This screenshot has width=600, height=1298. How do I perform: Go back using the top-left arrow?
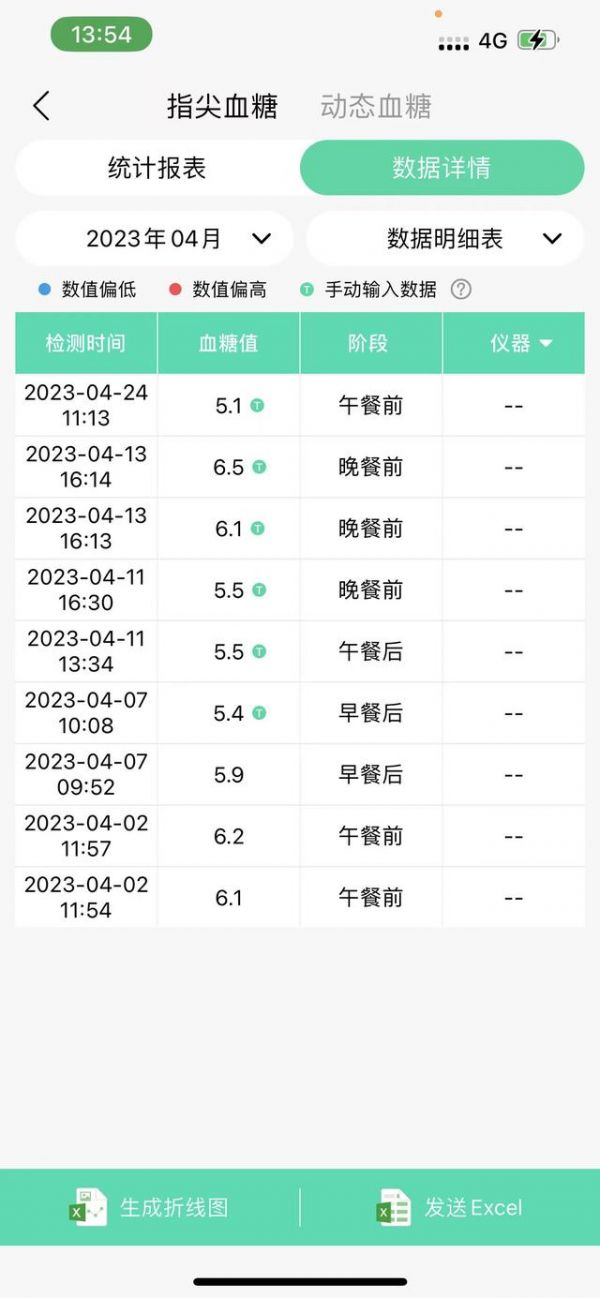pyautogui.click(x=41, y=106)
